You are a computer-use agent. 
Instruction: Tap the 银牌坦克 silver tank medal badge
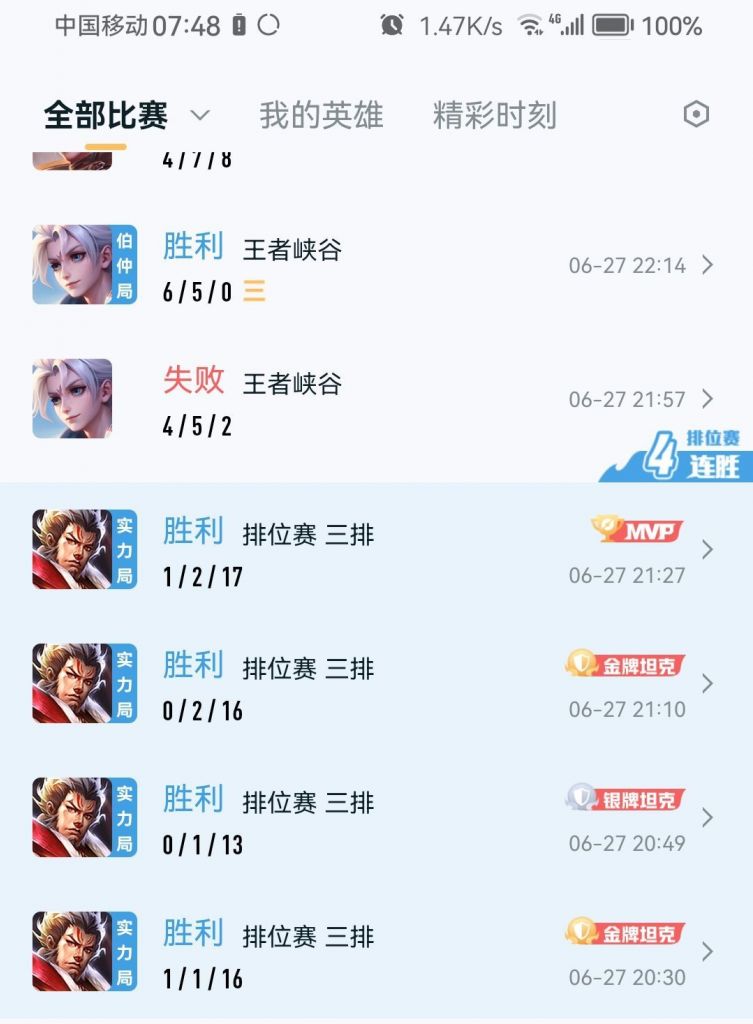pyautogui.click(x=625, y=800)
